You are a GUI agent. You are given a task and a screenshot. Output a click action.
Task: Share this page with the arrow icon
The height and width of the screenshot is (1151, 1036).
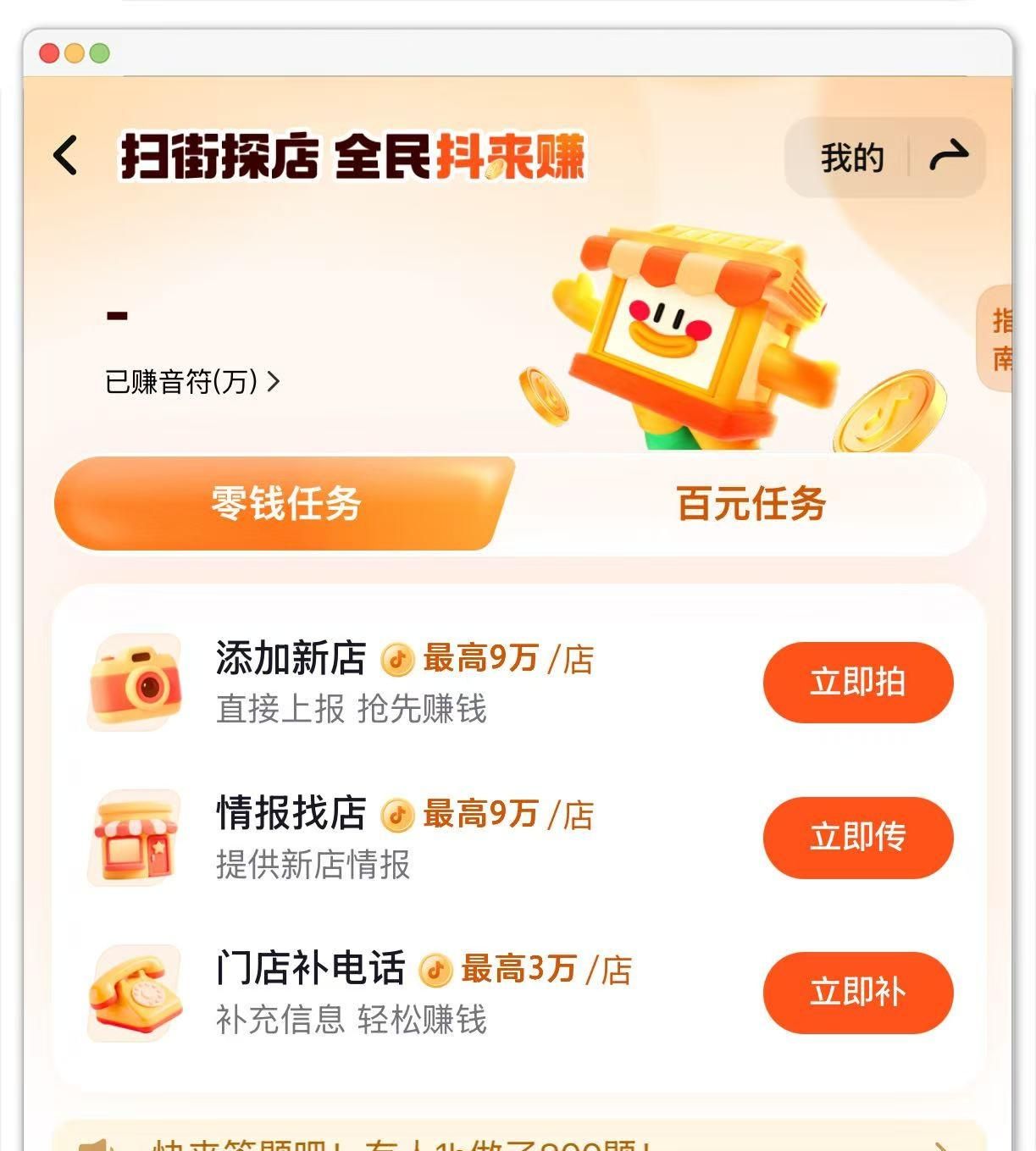click(949, 157)
